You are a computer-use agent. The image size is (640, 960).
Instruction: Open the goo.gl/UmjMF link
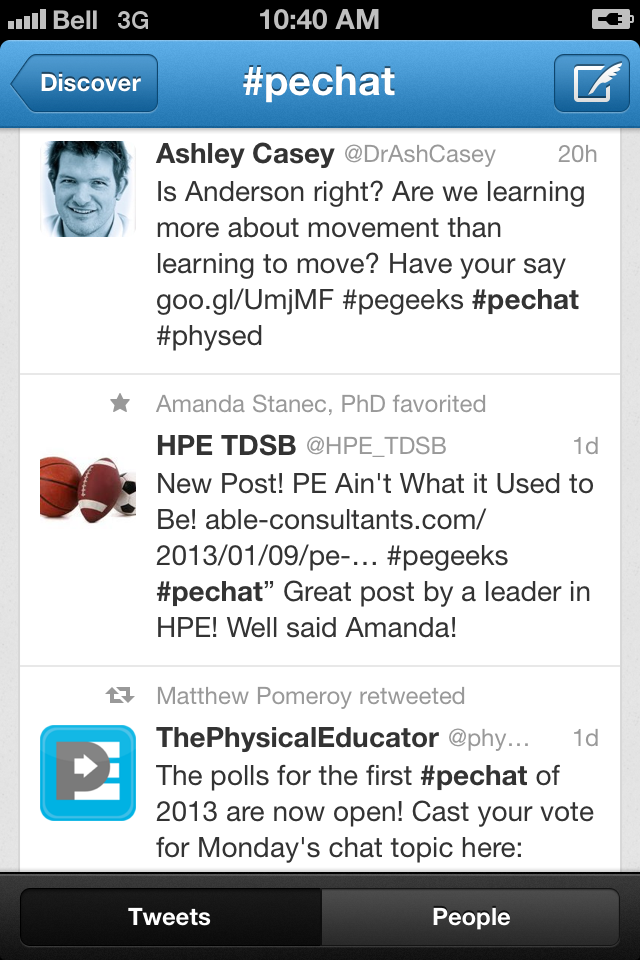pos(243,300)
